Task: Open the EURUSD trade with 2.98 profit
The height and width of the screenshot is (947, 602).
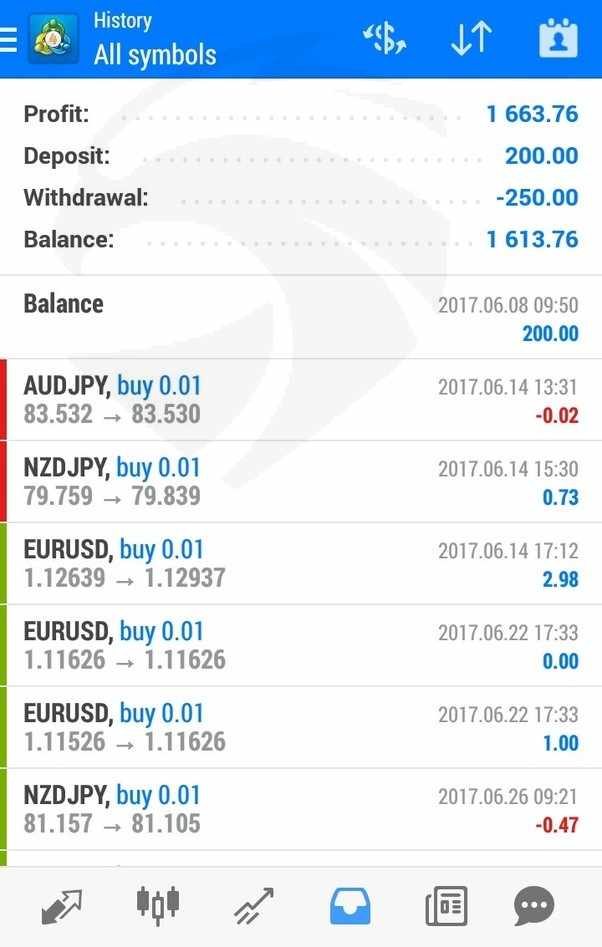Action: click(x=300, y=564)
